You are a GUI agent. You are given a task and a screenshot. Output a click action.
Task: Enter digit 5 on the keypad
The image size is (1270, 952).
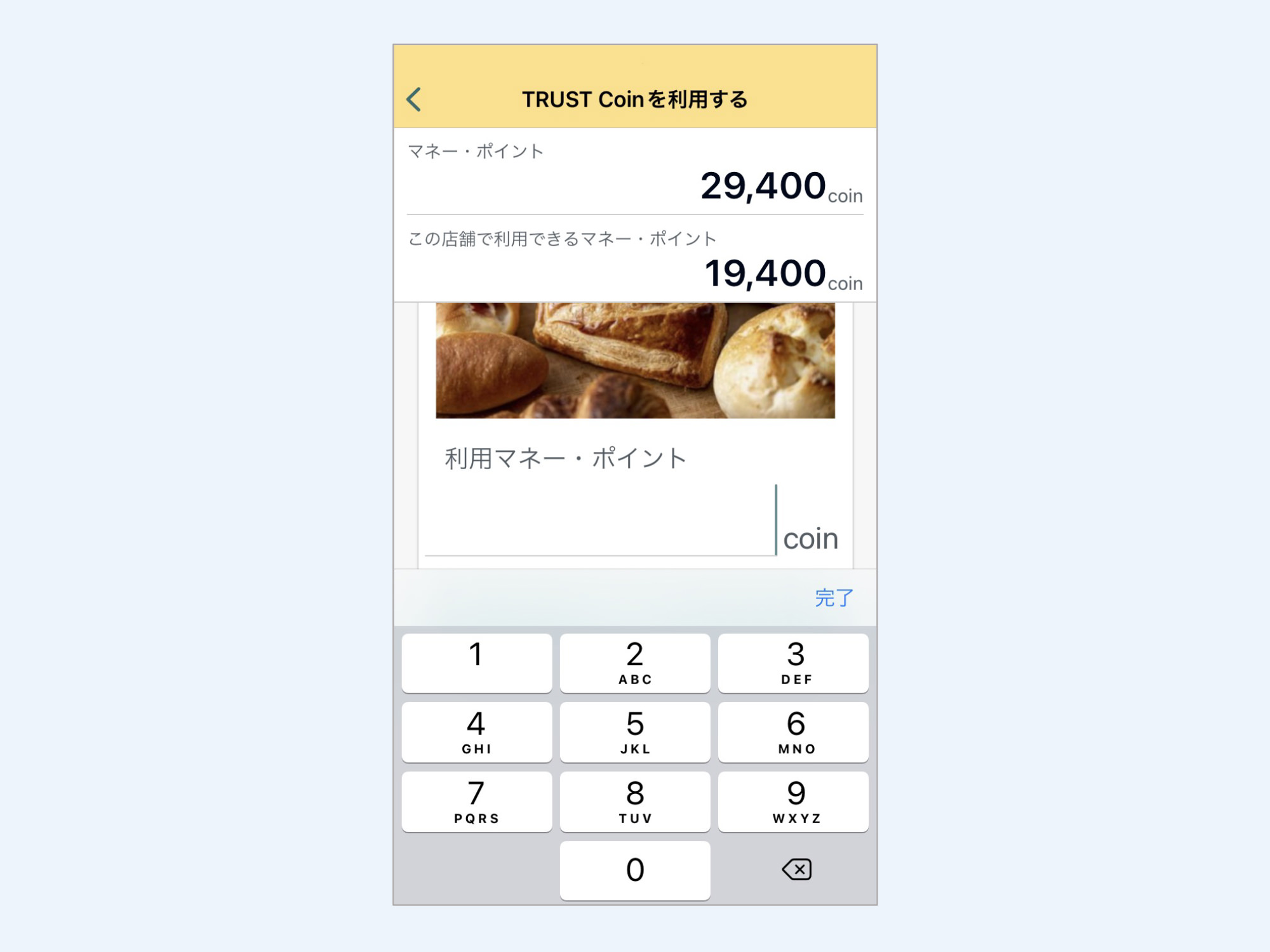tap(635, 732)
